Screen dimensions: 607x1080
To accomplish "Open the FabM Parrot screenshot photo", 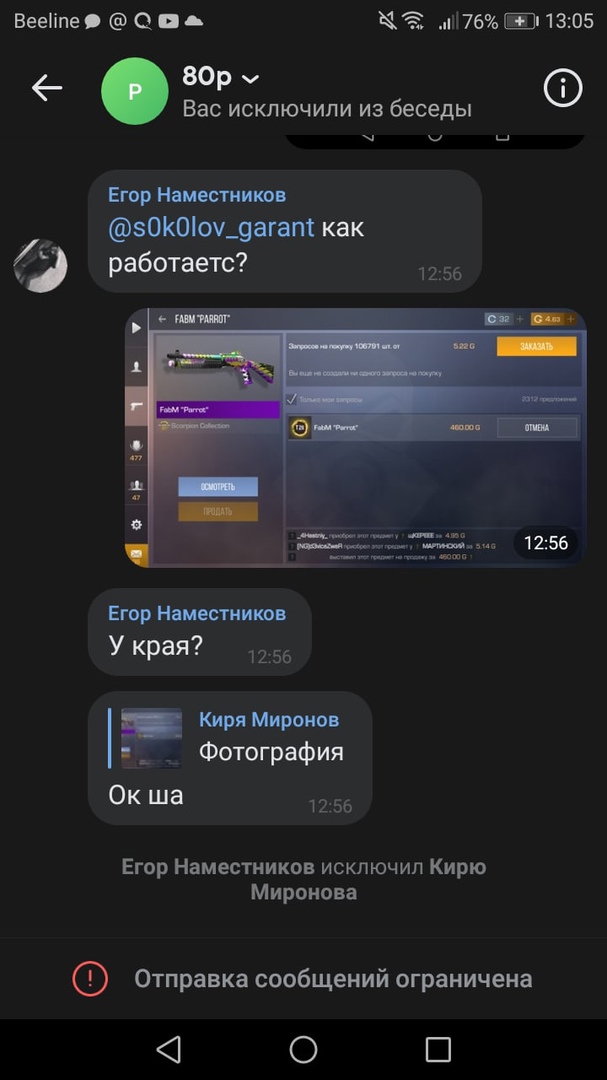I will [x=355, y=438].
